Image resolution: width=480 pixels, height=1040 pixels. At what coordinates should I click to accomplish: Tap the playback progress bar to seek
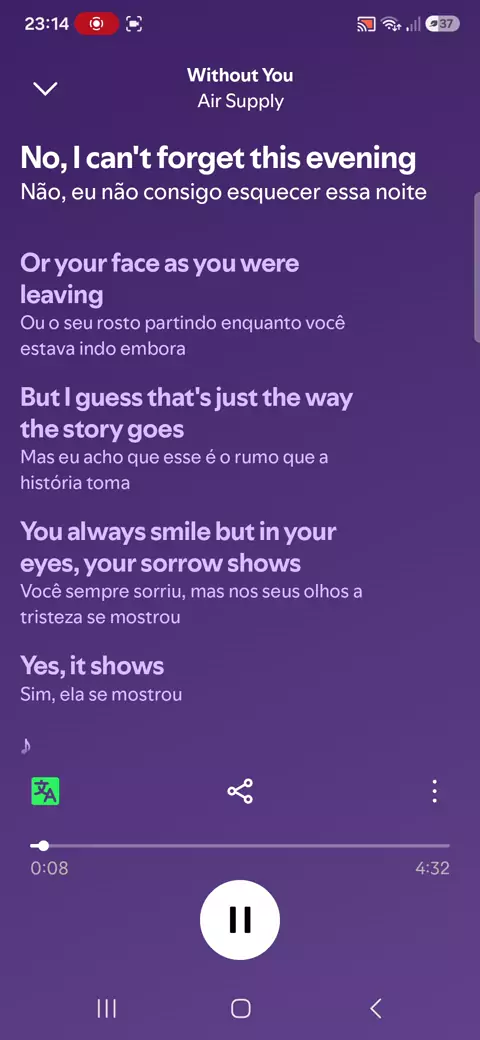click(240, 846)
